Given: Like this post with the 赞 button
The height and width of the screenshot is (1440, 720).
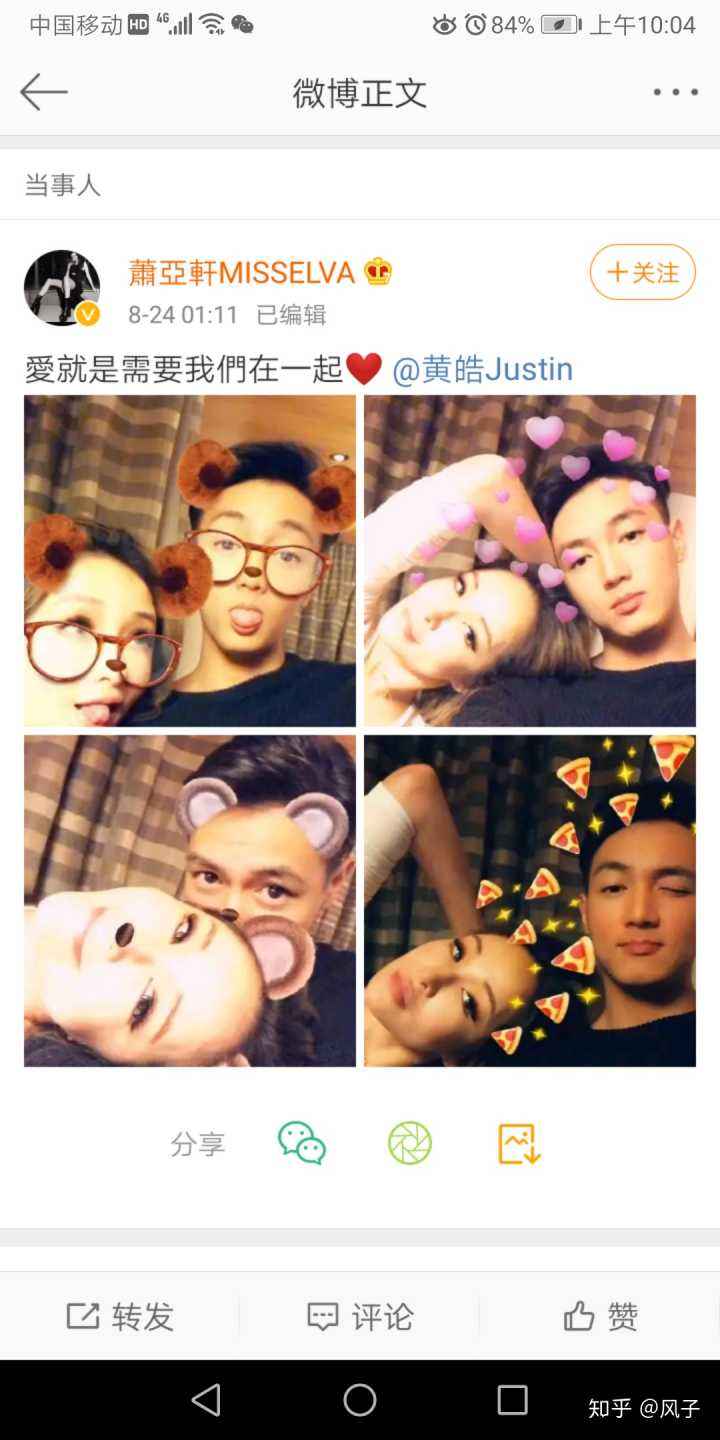Looking at the screenshot, I should coord(600,1317).
